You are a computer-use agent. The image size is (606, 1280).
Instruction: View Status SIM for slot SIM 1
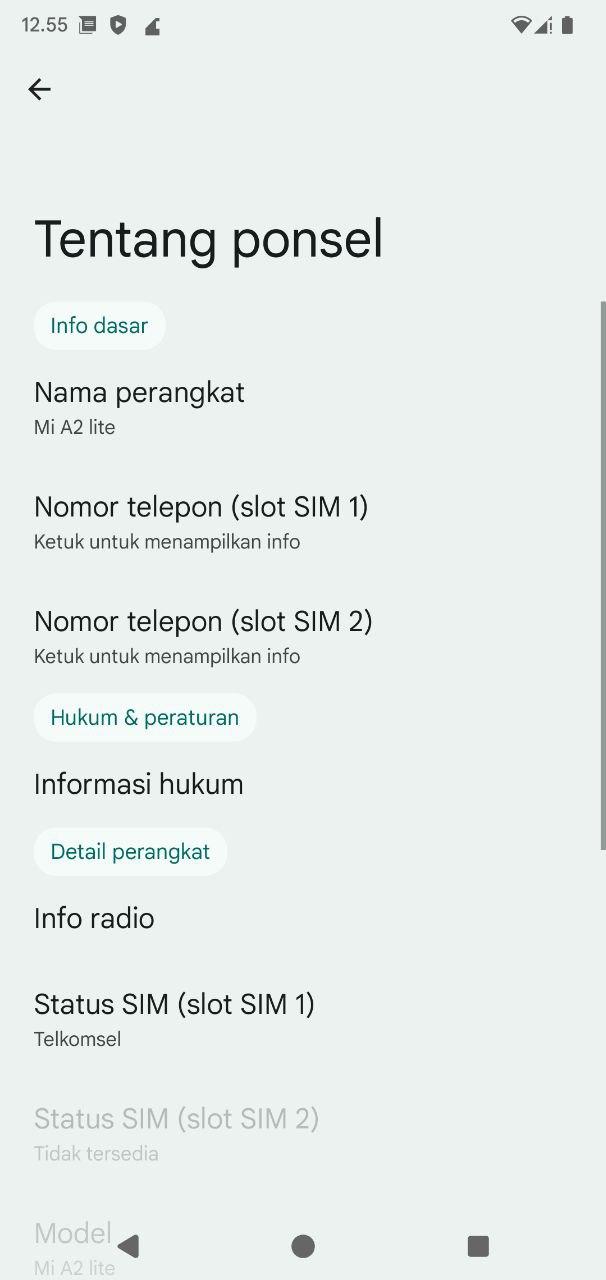click(174, 1018)
